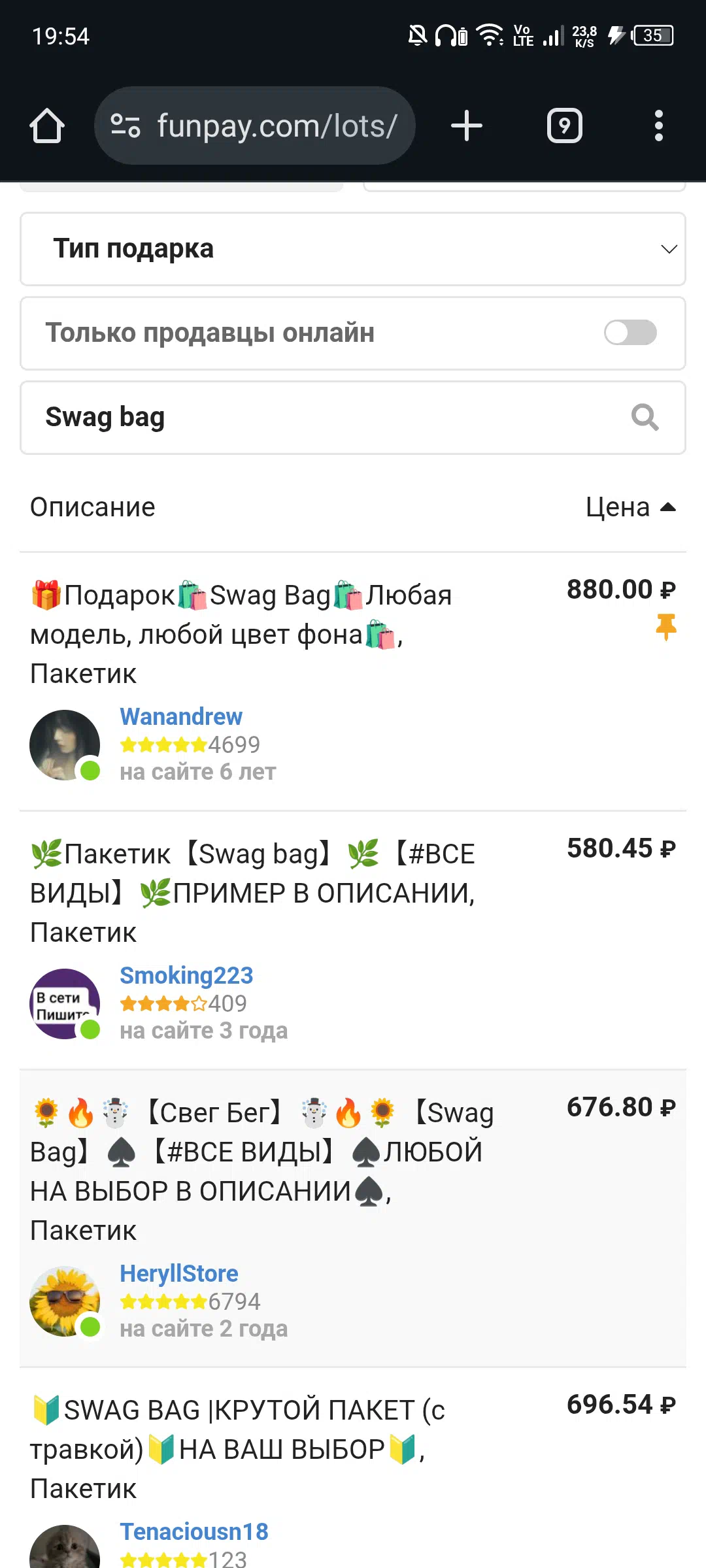Screen dimensions: 706x1568
Task: Tap the Swag bag search field
Action: (327, 417)
